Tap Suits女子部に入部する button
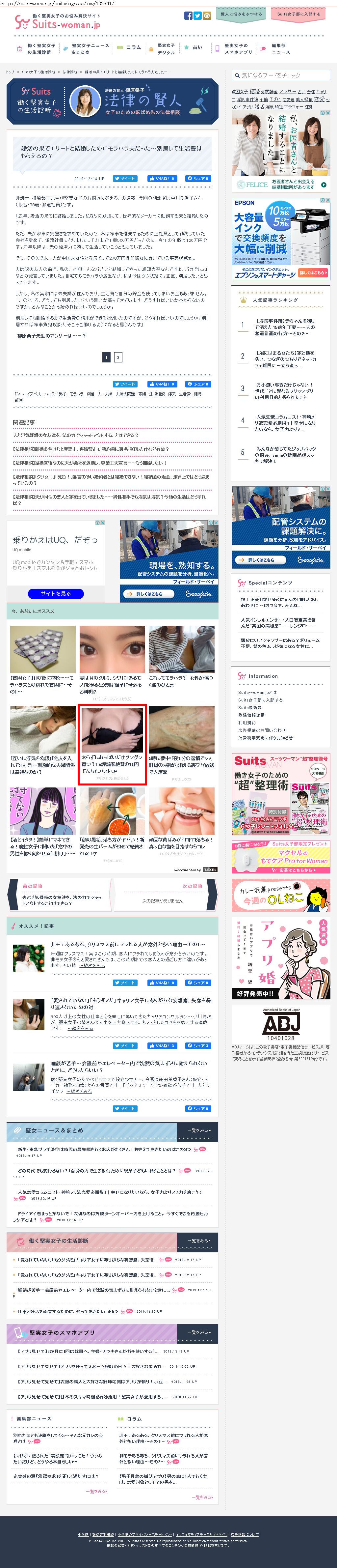This screenshot has height=1568, width=337. tap(299, 14)
